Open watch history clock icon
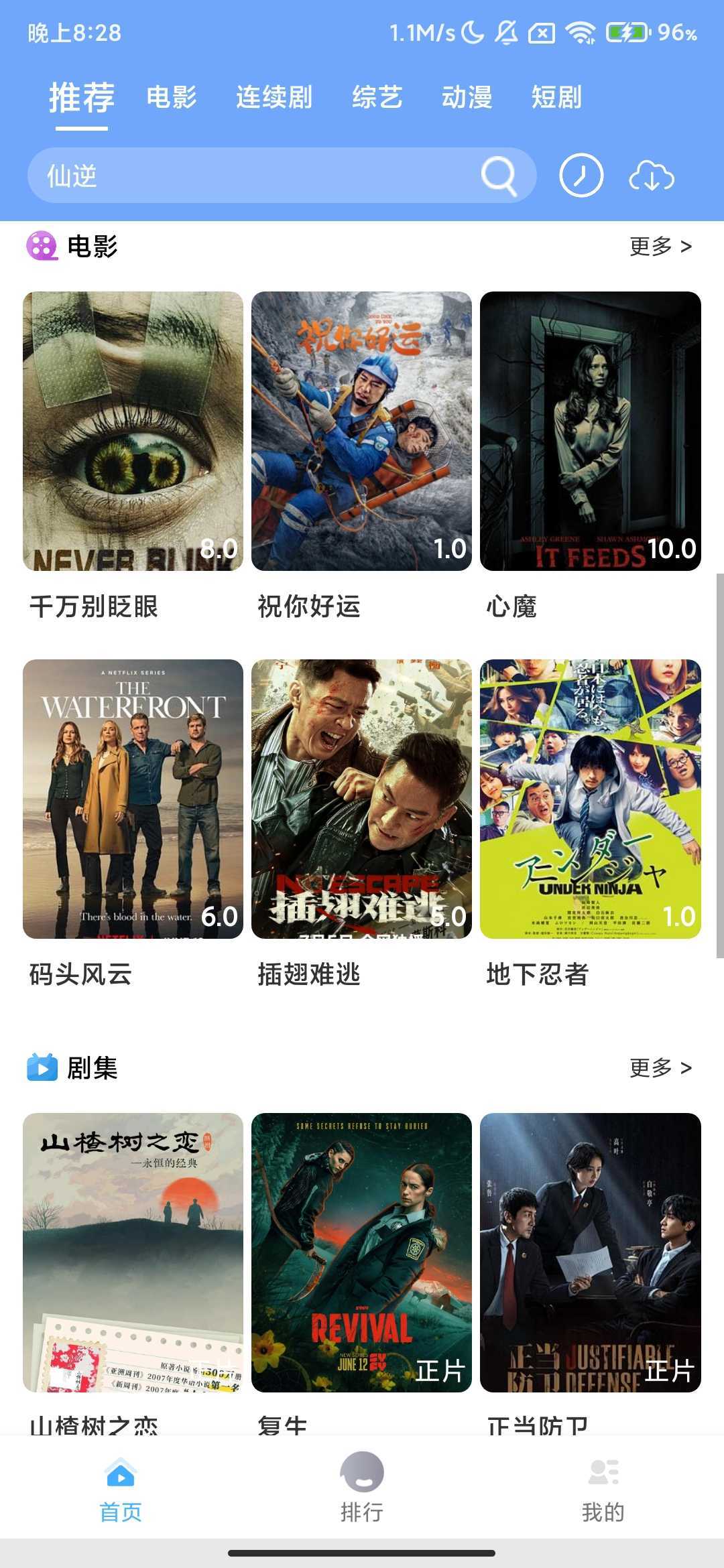This screenshot has height=1568, width=724. [581, 176]
